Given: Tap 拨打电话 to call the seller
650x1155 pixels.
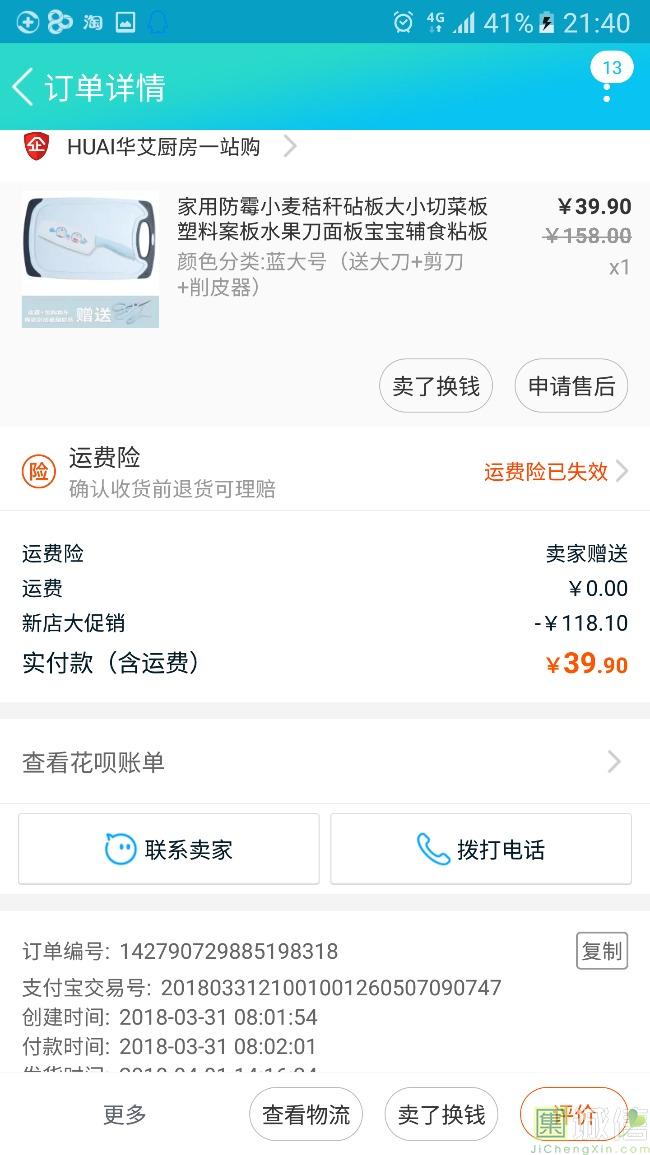Looking at the screenshot, I should coord(481,849).
